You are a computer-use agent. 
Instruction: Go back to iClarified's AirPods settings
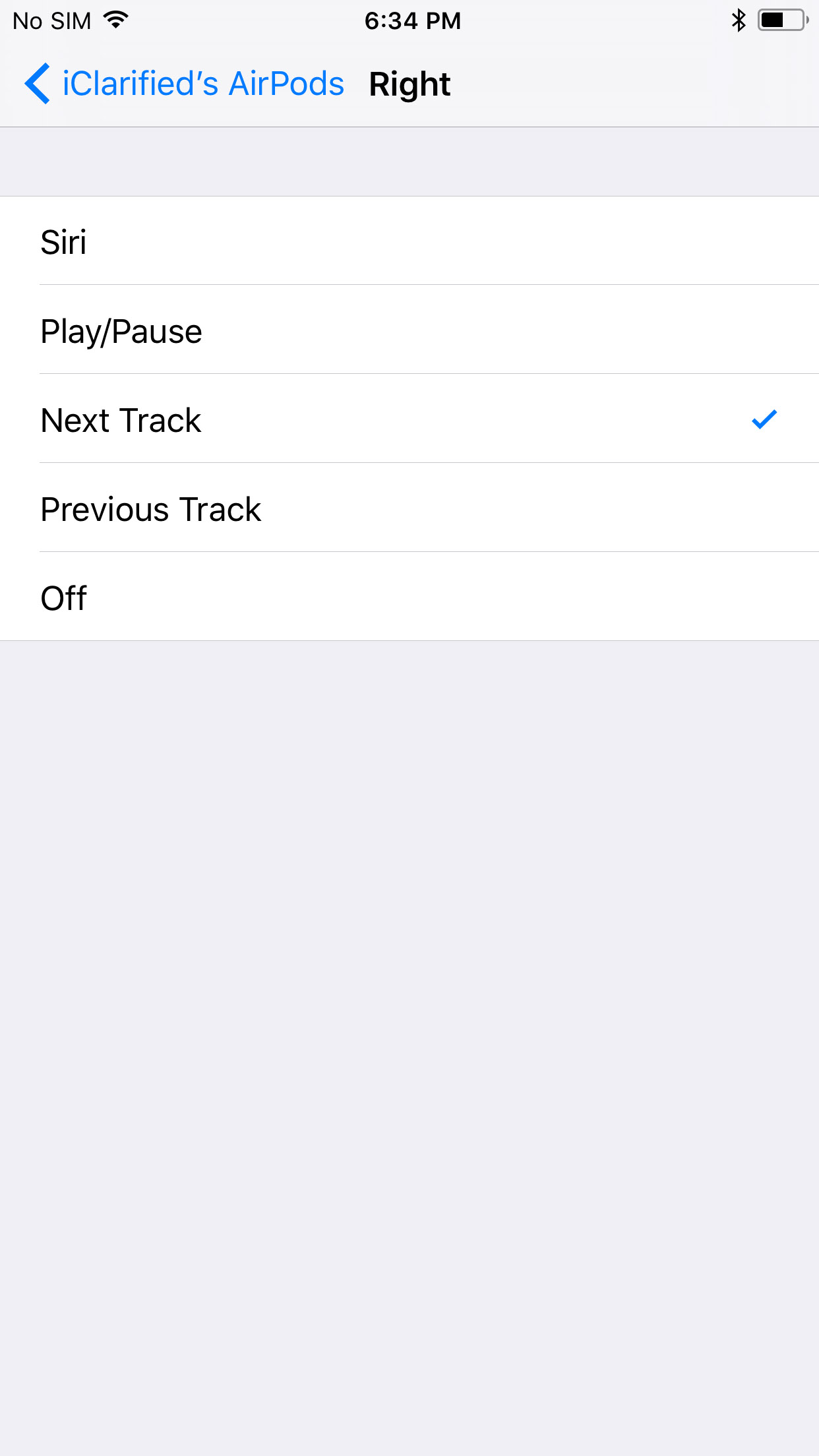185,84
